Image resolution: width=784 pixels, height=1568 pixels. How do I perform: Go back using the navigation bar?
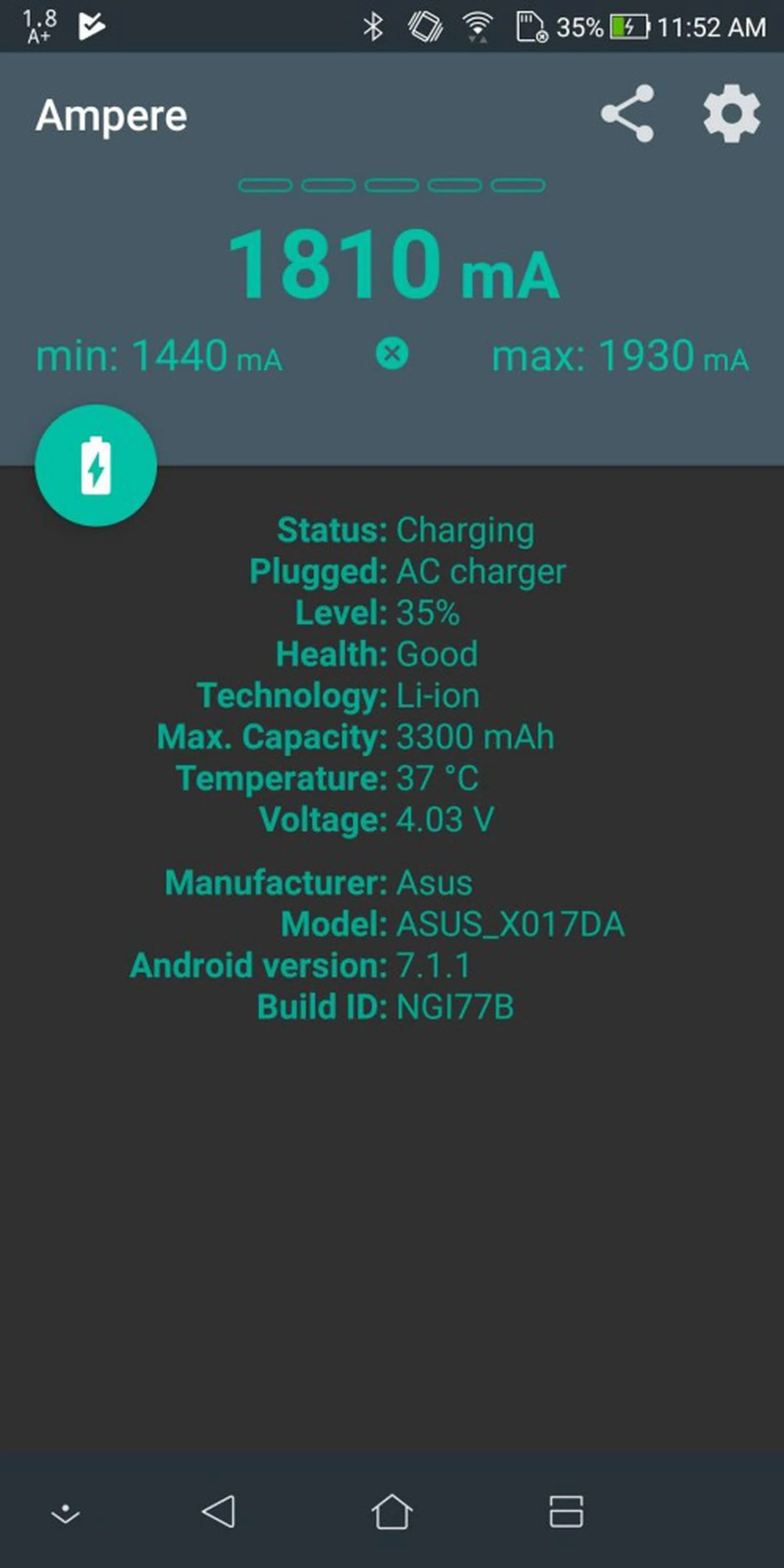pos(219,1511)
